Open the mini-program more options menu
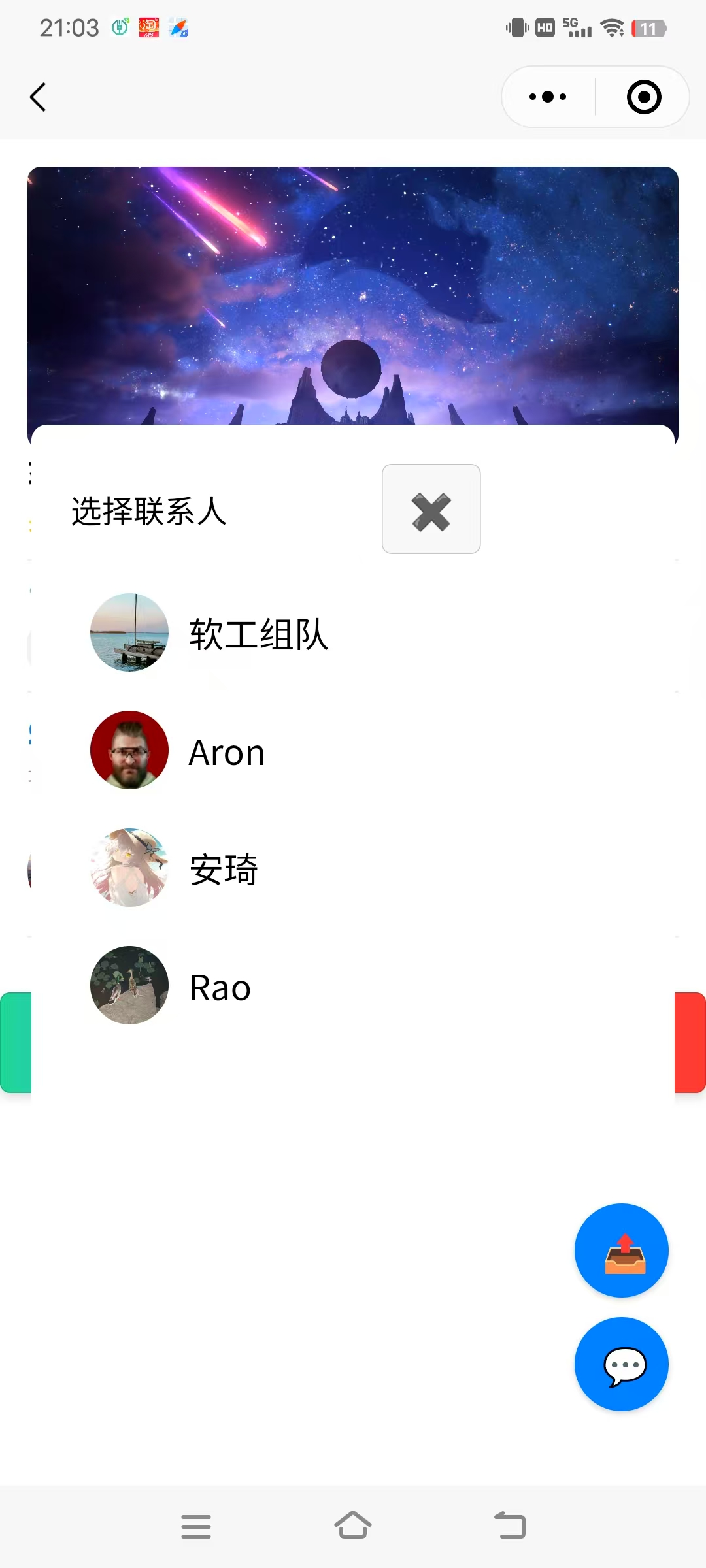706x1568 pixels. [546, 96]
